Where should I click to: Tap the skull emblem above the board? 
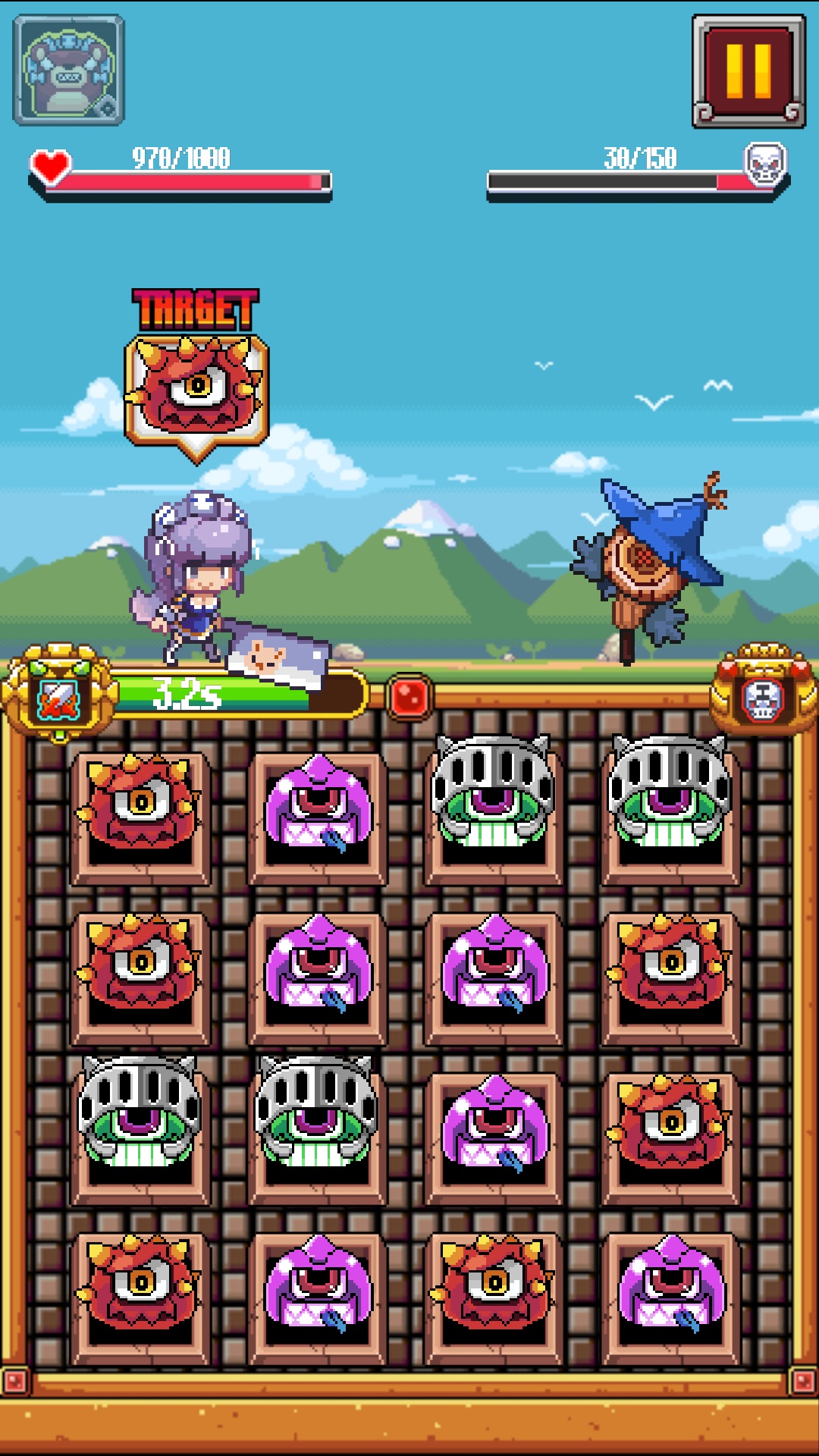pyautogui.click(x=764, y=696)
